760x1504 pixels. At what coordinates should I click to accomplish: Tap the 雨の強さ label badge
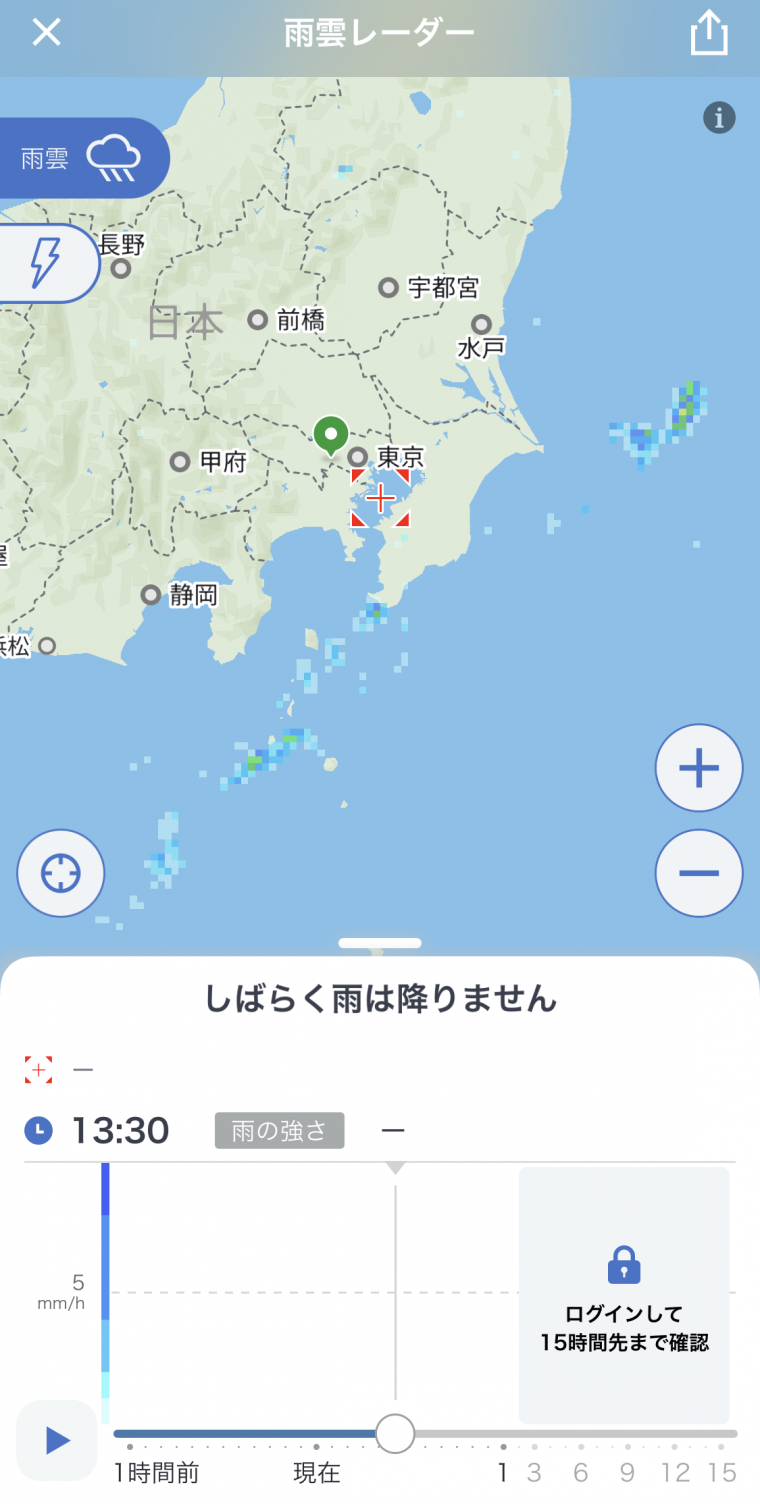pyautogui.click(x=279, y=1131)
